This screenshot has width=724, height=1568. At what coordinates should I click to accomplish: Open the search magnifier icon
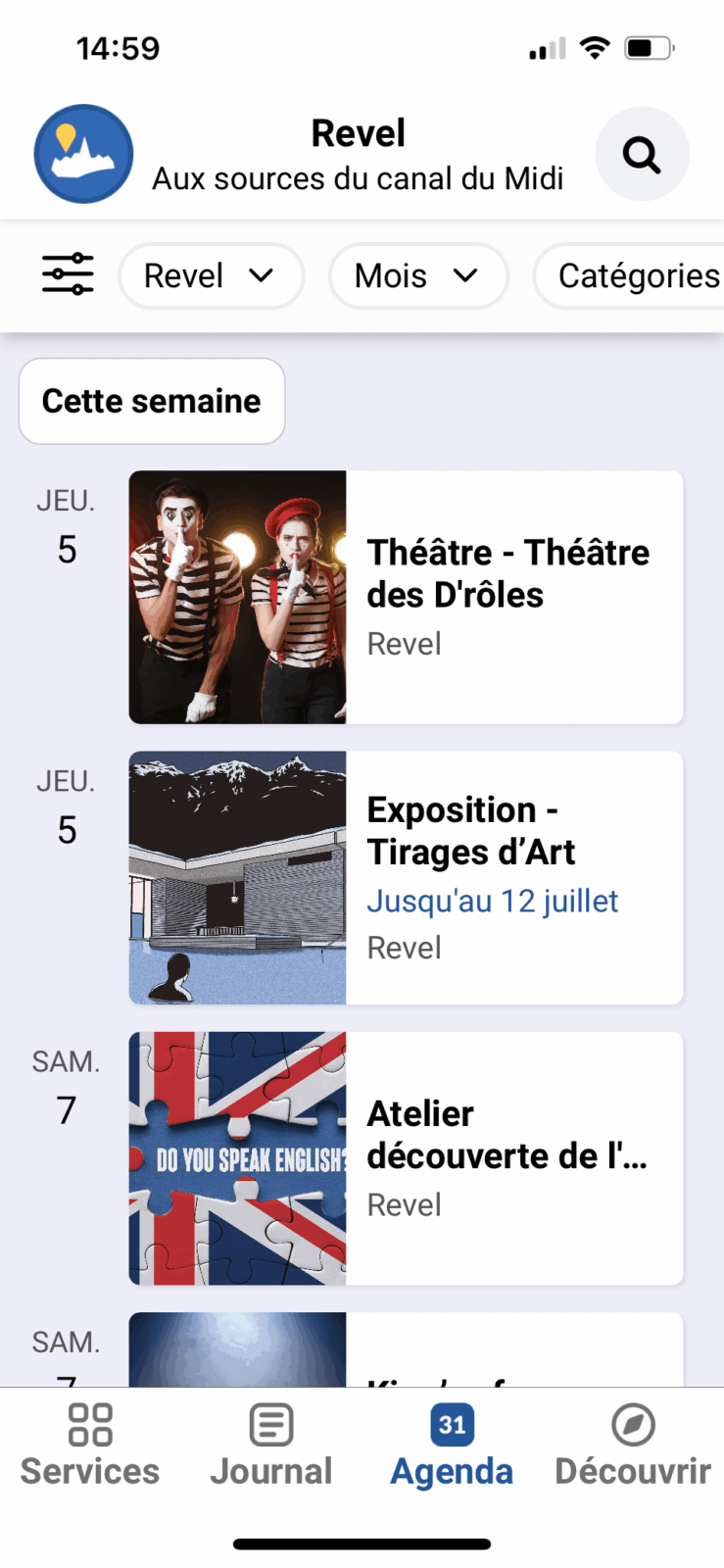(642, 155)
